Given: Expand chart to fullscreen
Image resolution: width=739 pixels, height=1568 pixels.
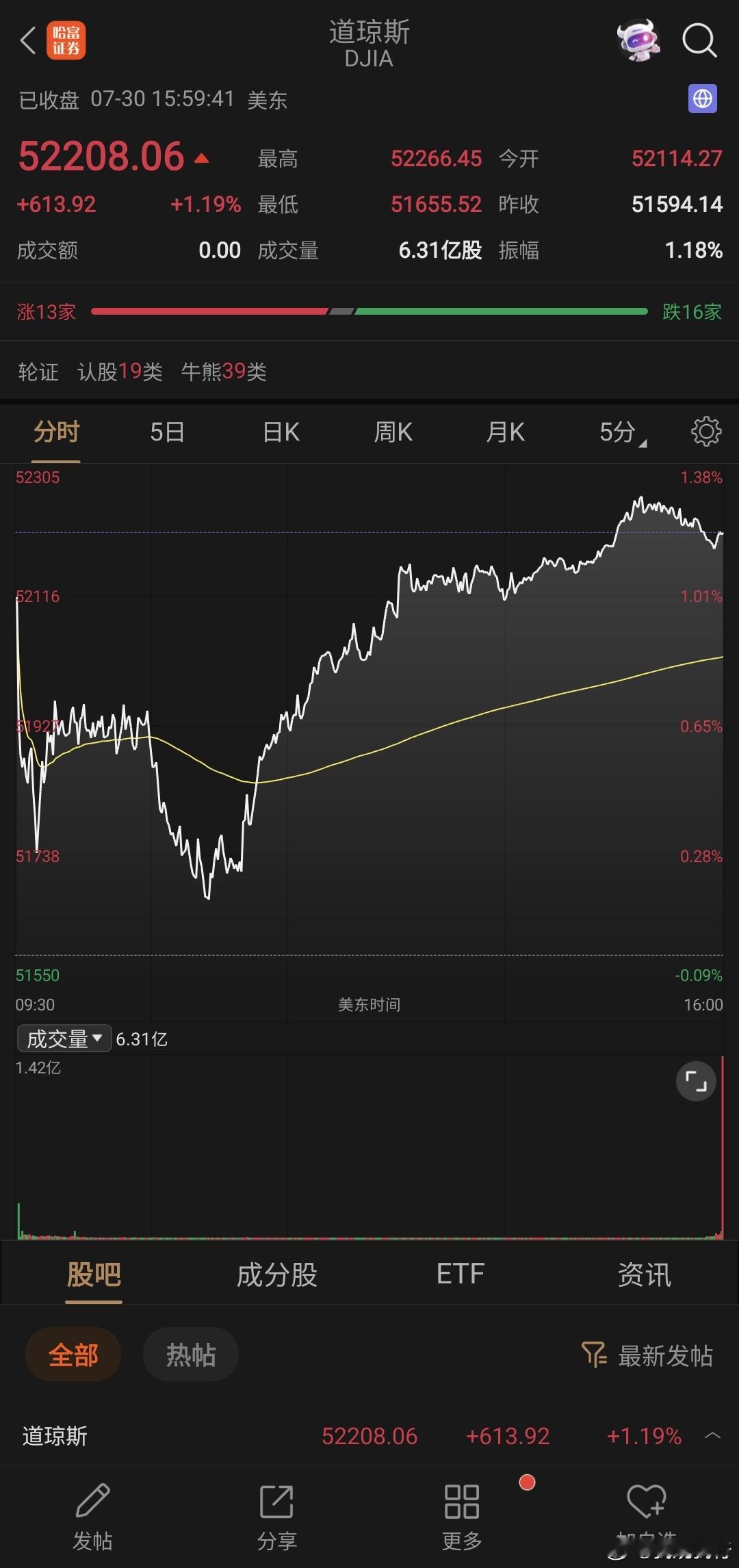Looking at the screenshot, I should pos(696,1082).
